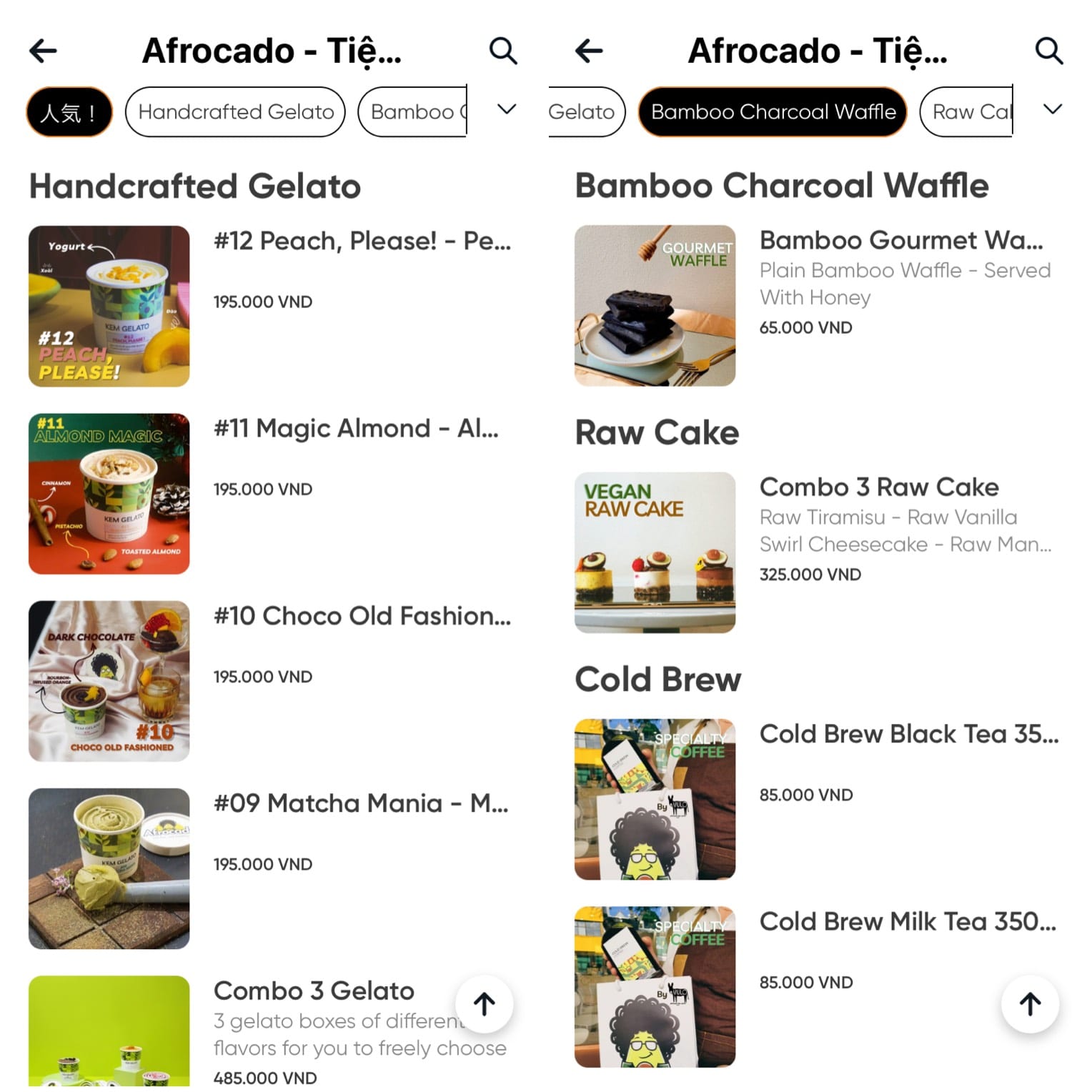Screen dimensions: 1092x1092
Task: Select the Handcrafted Gelato category chip
Action: pyautogui.click(x=235, y=112)
